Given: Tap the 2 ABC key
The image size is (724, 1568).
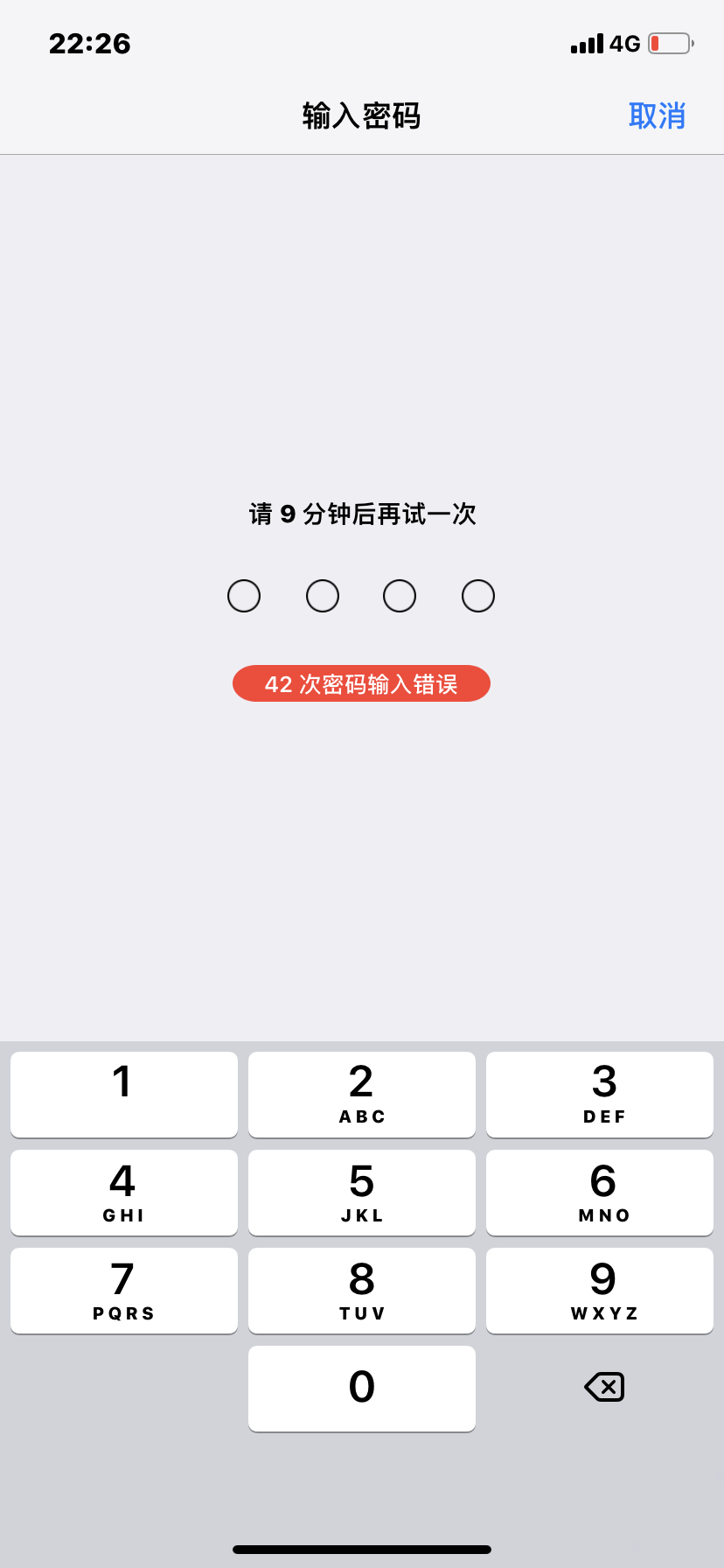Looking at the screenshot, I should (x=362, y=1094).
